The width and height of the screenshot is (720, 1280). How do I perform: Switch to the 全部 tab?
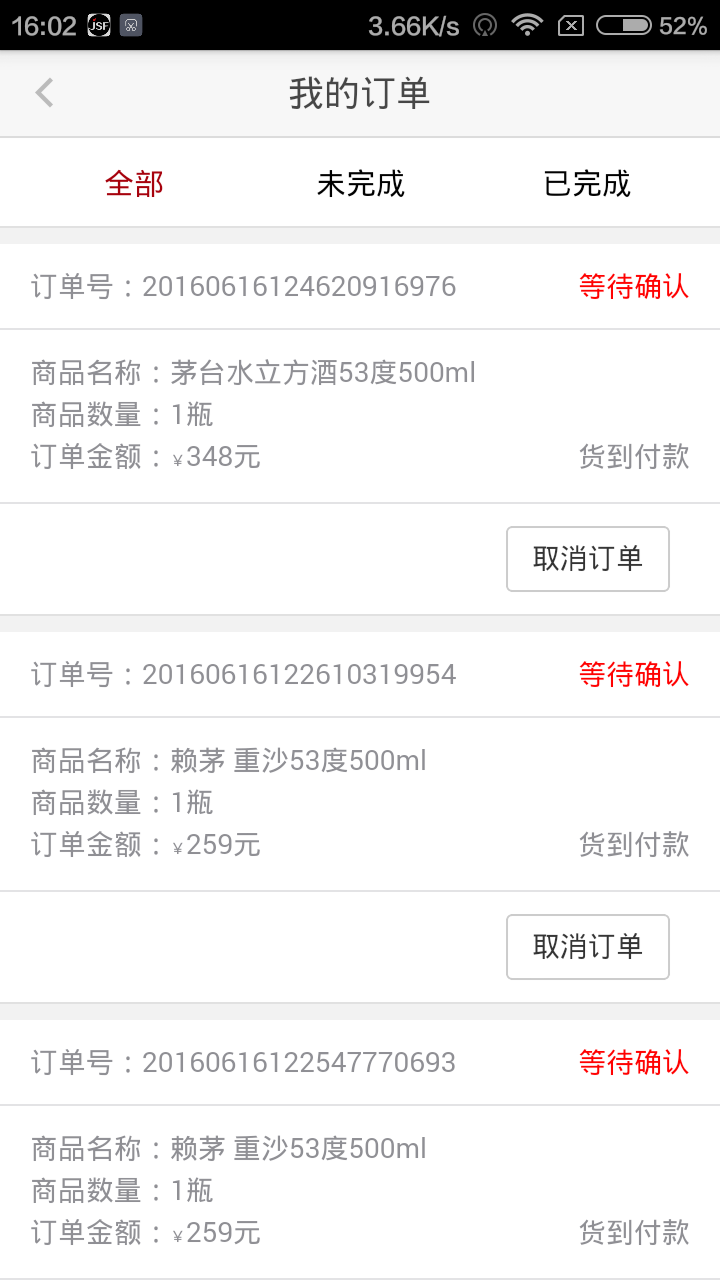pyautogui.click(x=134, y=184)
